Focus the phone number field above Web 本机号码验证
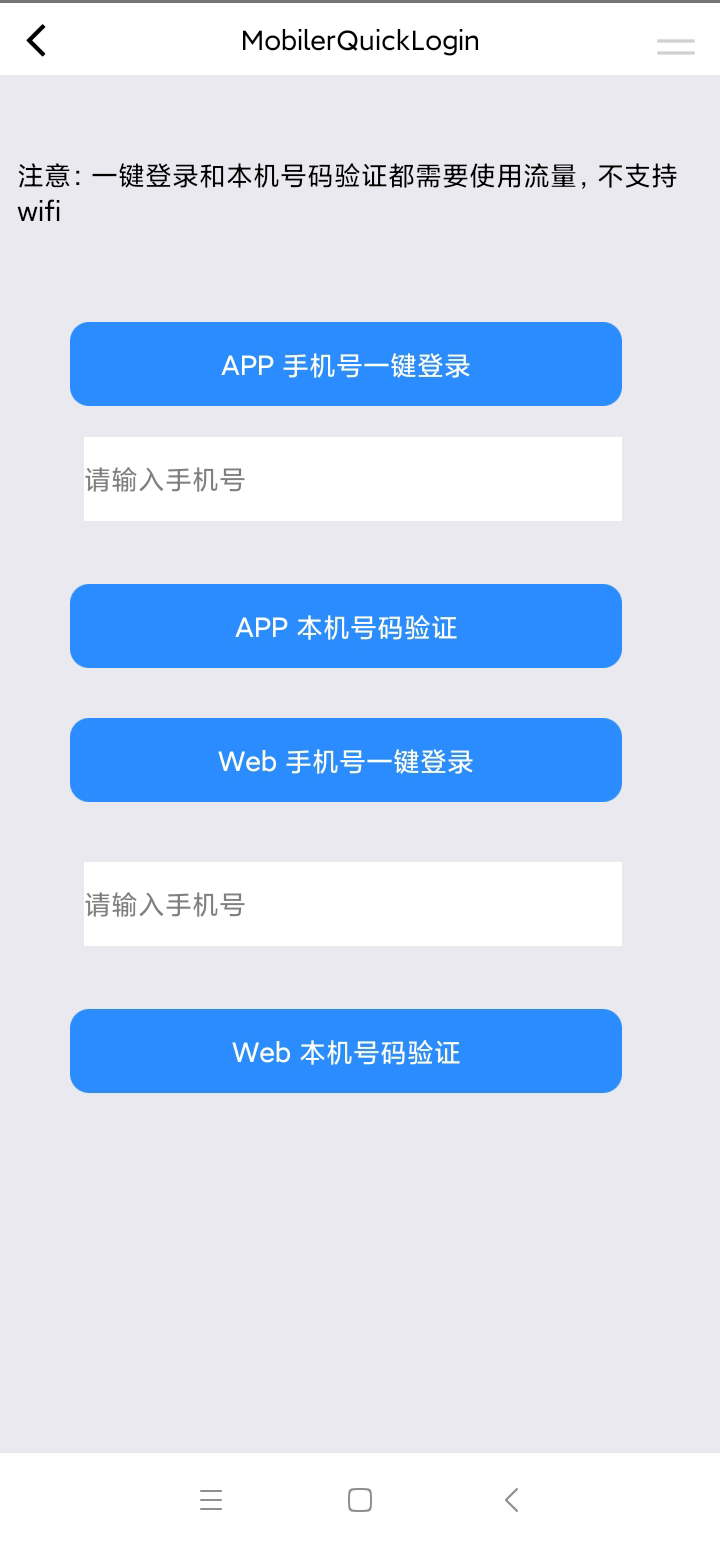This screenshot has width=720, height=1548. 353,904
